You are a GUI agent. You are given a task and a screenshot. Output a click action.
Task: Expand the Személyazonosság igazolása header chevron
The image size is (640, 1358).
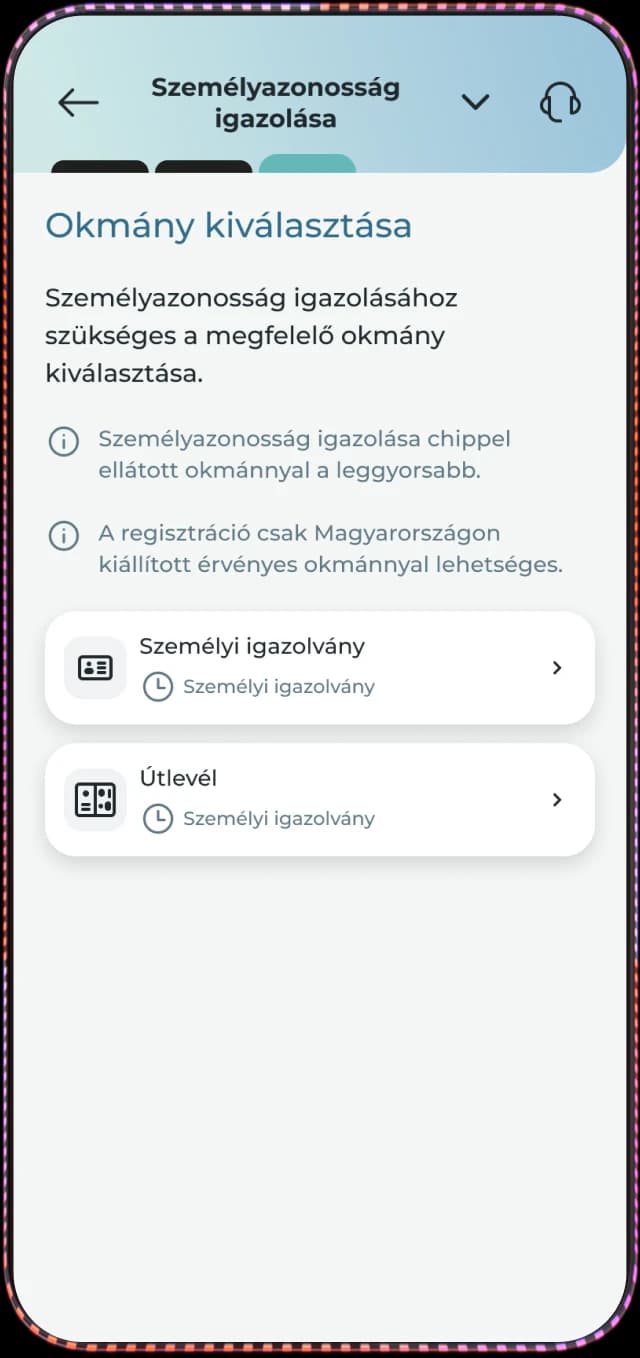click(x=475, y=102)
